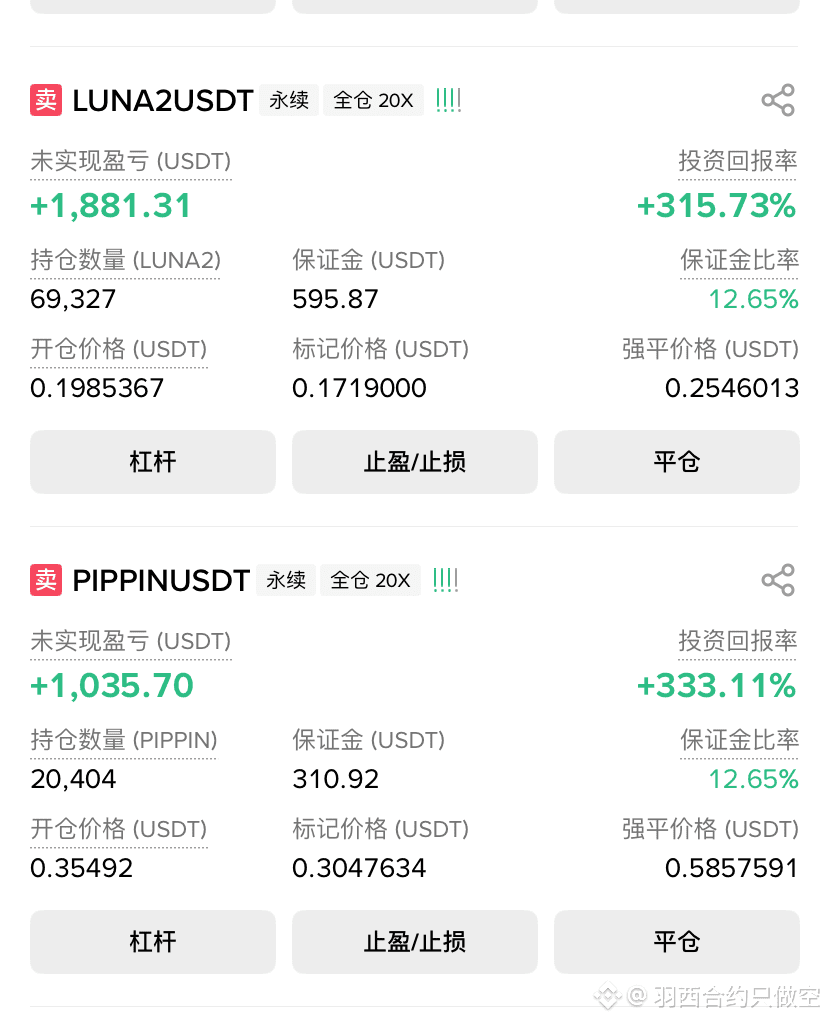828x1022 pixels.
Task: Set 止盈/止损 for PIPPINUSDT
Action: pyautogui.click(x=415, y=942)
